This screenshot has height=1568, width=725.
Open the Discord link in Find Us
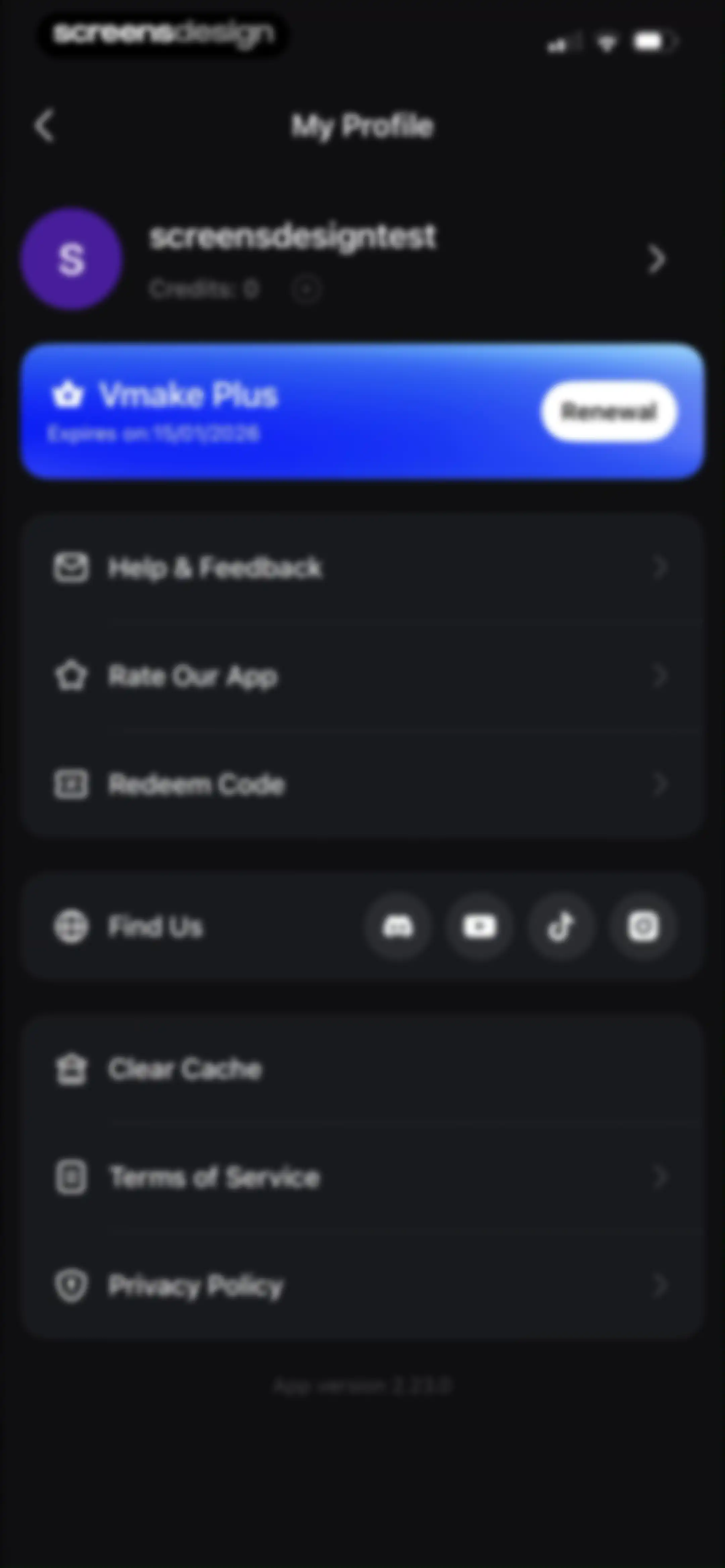398,926
